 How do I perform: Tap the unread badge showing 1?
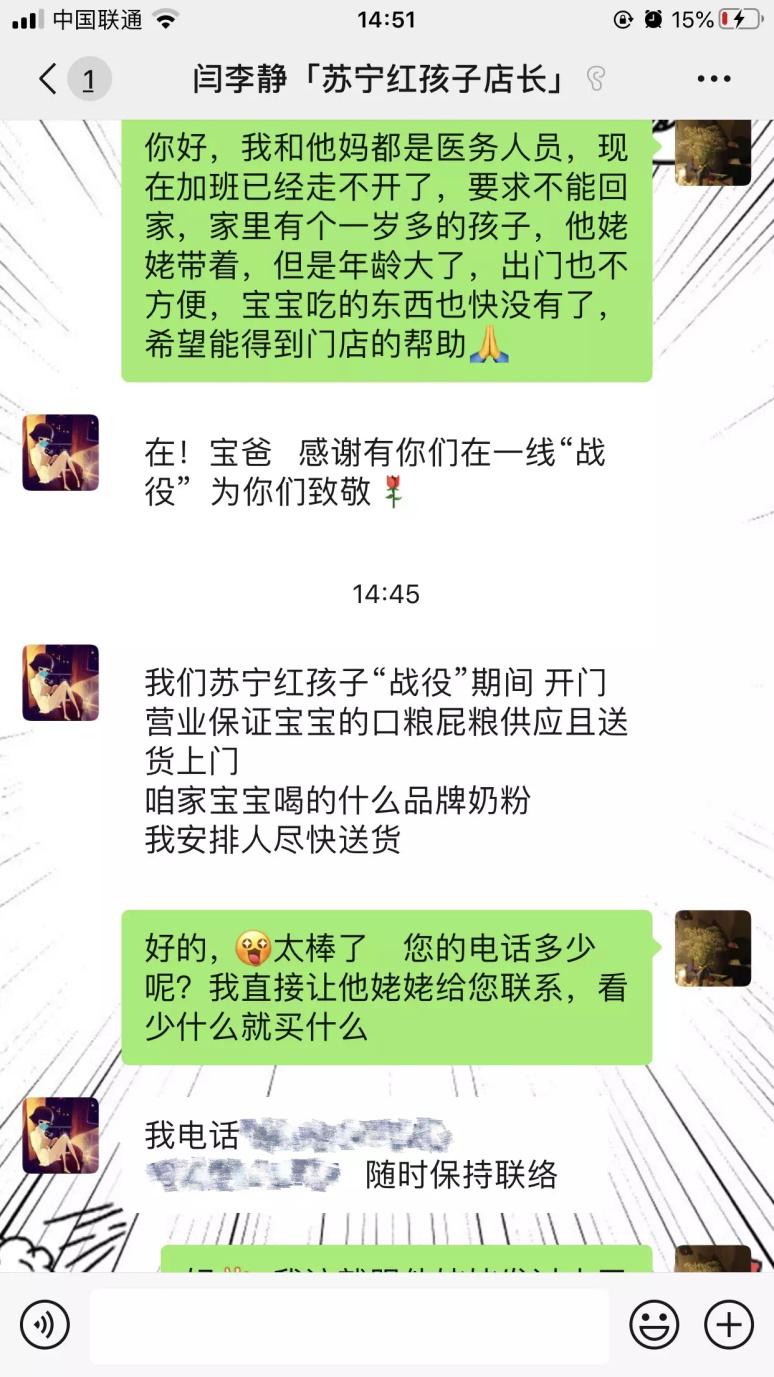pyautogui.click(x=87, y=78)
